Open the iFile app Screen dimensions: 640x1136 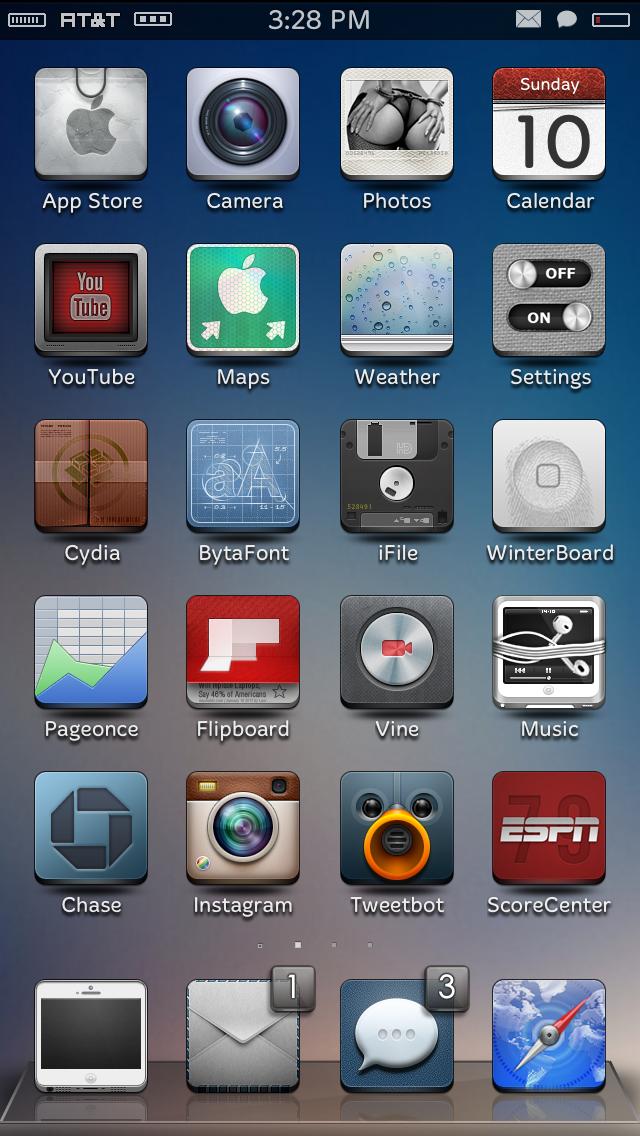point(396,476)
